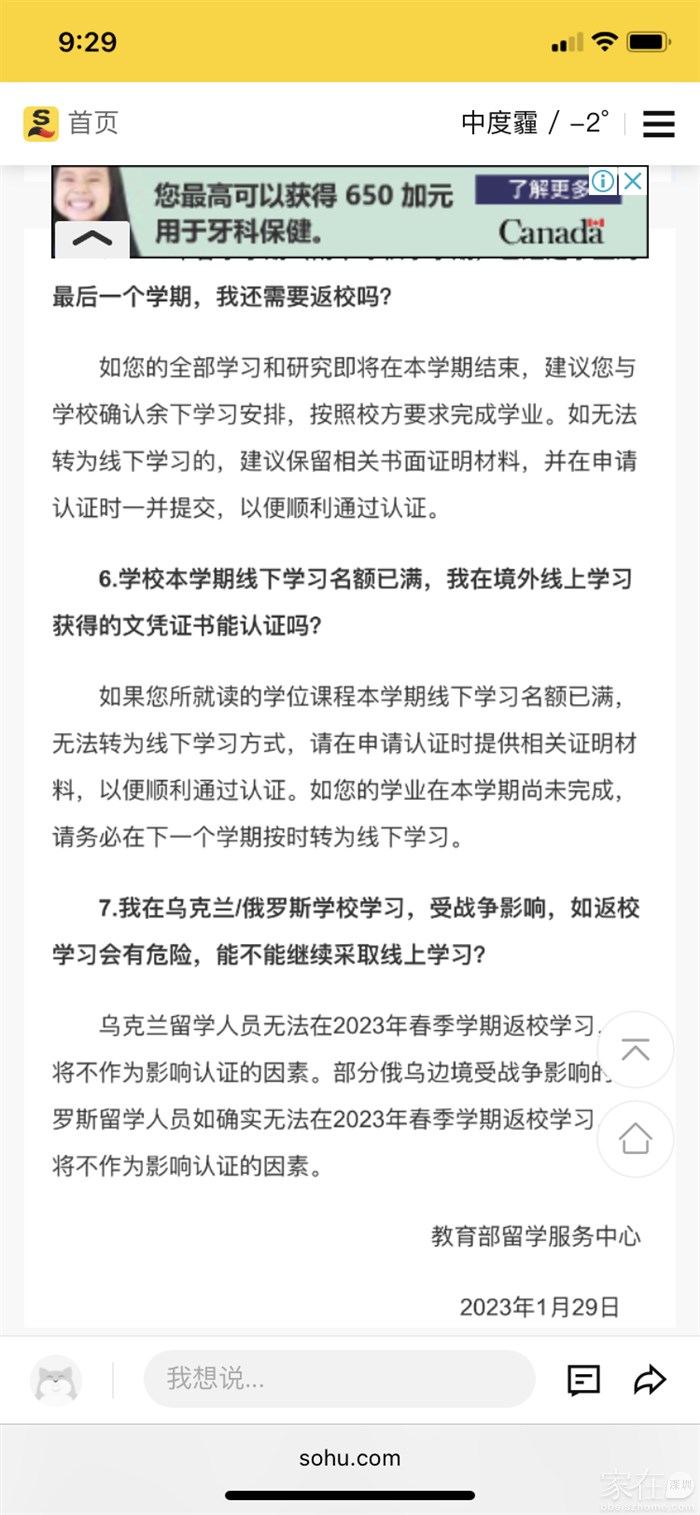Share this article
The image size is (700, 1515).
tap(650, 1380)
